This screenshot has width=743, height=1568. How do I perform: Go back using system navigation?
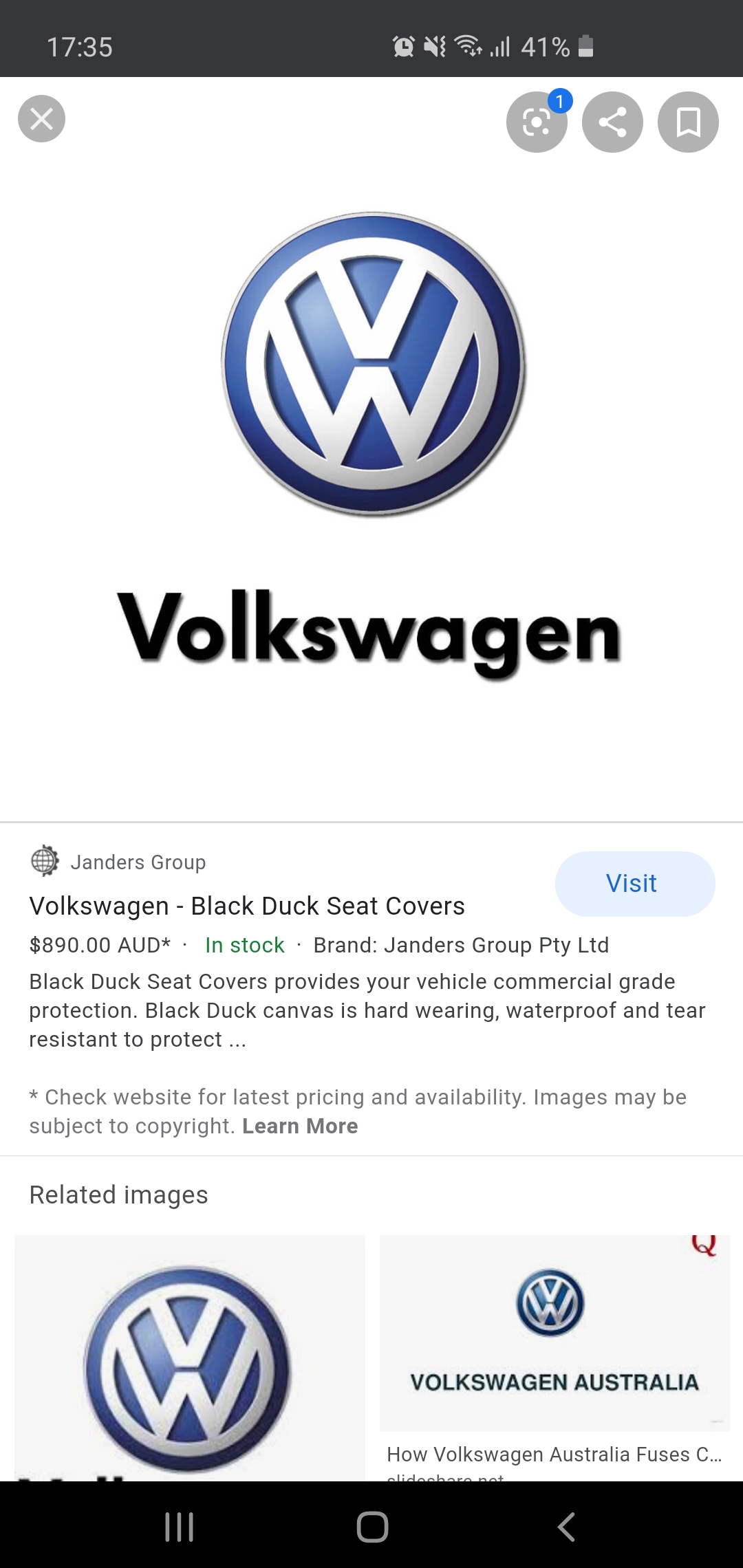point(566,1527)
